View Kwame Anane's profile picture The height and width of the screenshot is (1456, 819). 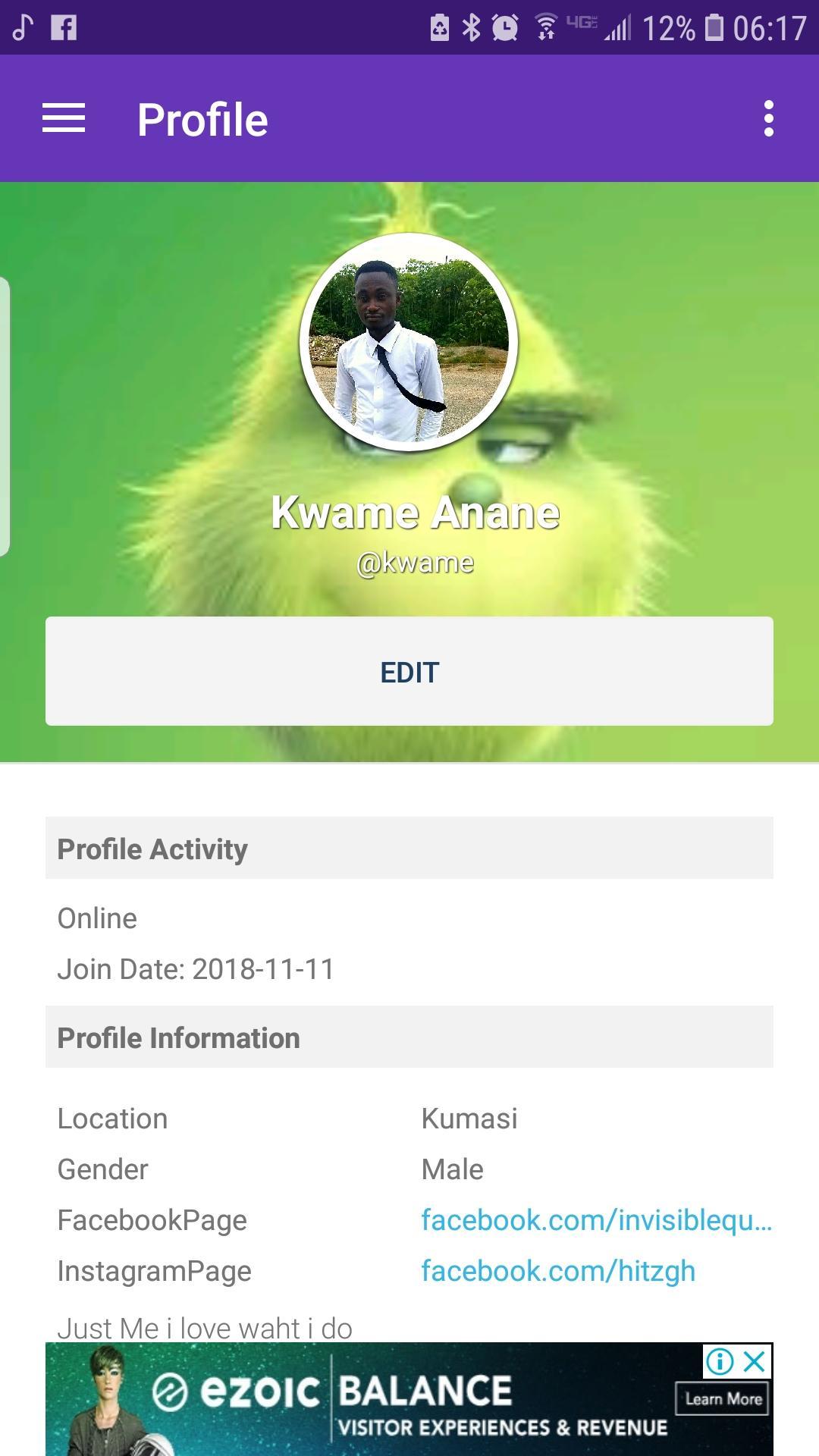point(409,342)
